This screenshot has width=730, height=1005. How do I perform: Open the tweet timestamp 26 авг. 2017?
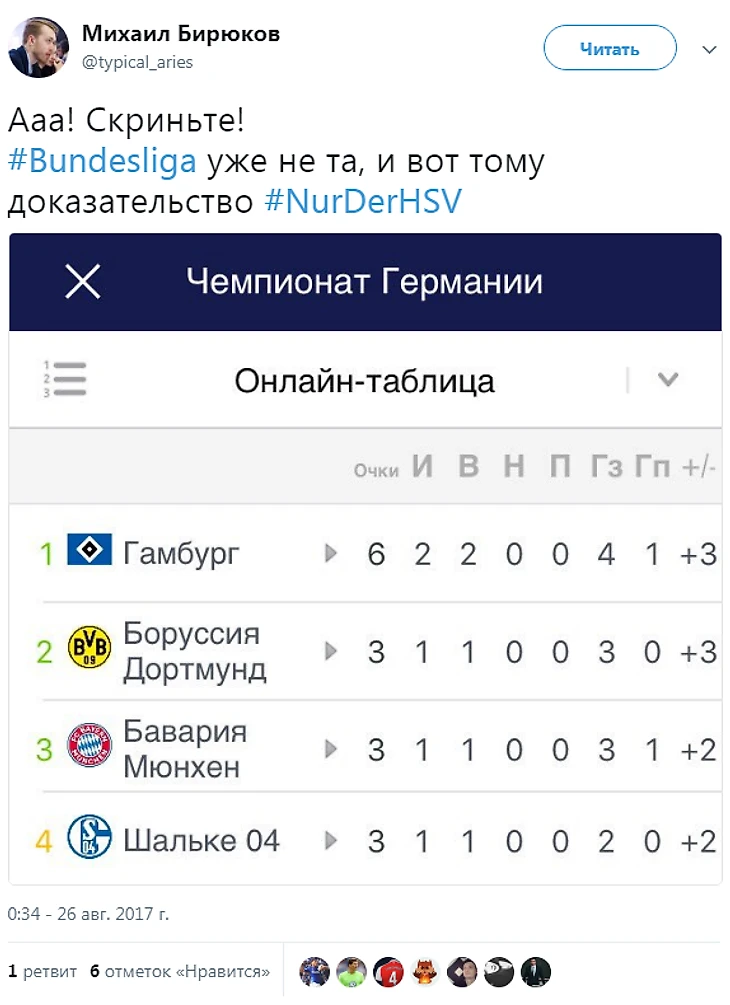pyautogui.click(x=88, y=914)
